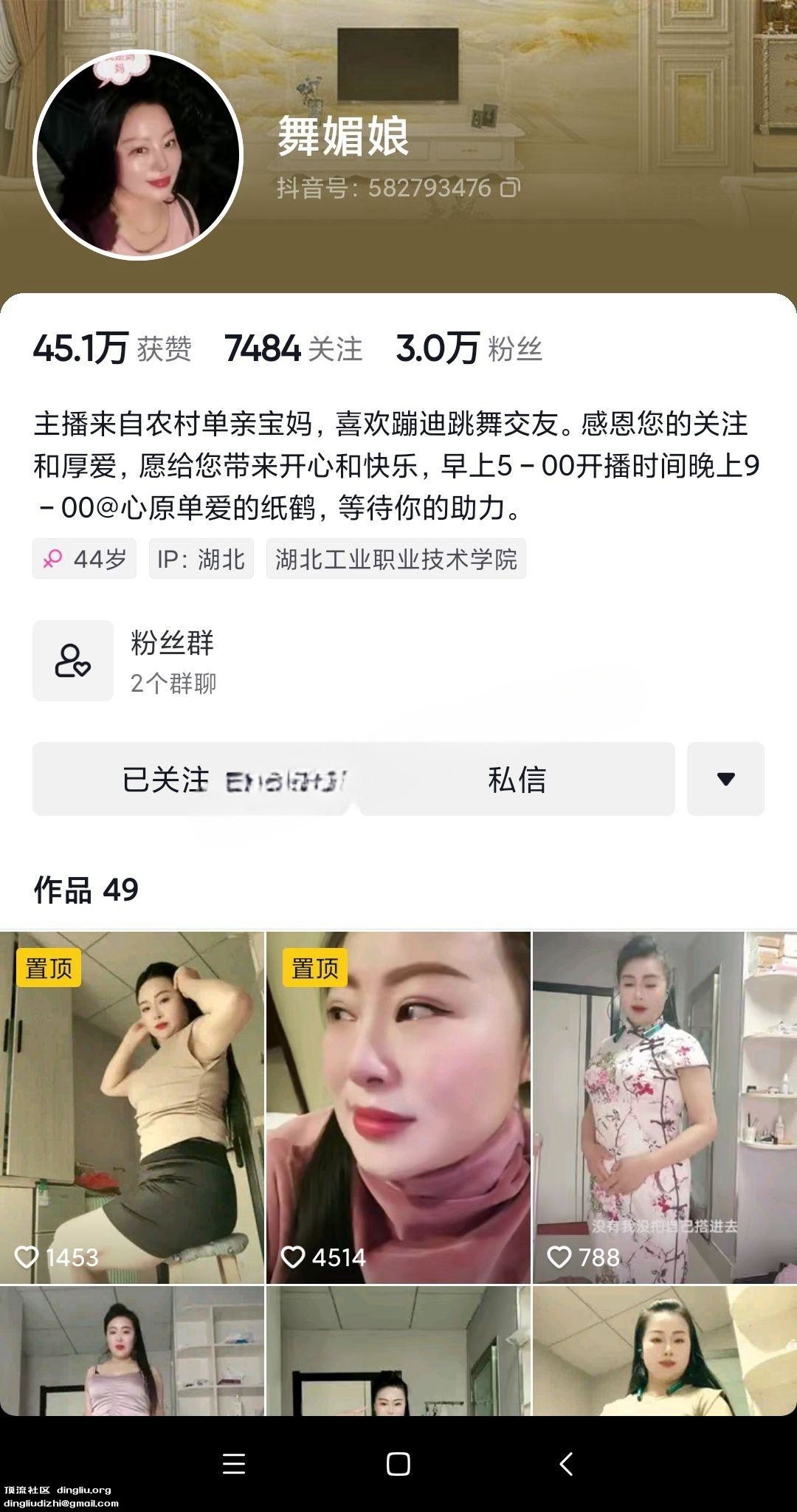Copy the Douyin ID number
This screenshot has width=797, height=1512.
(510, 188)
